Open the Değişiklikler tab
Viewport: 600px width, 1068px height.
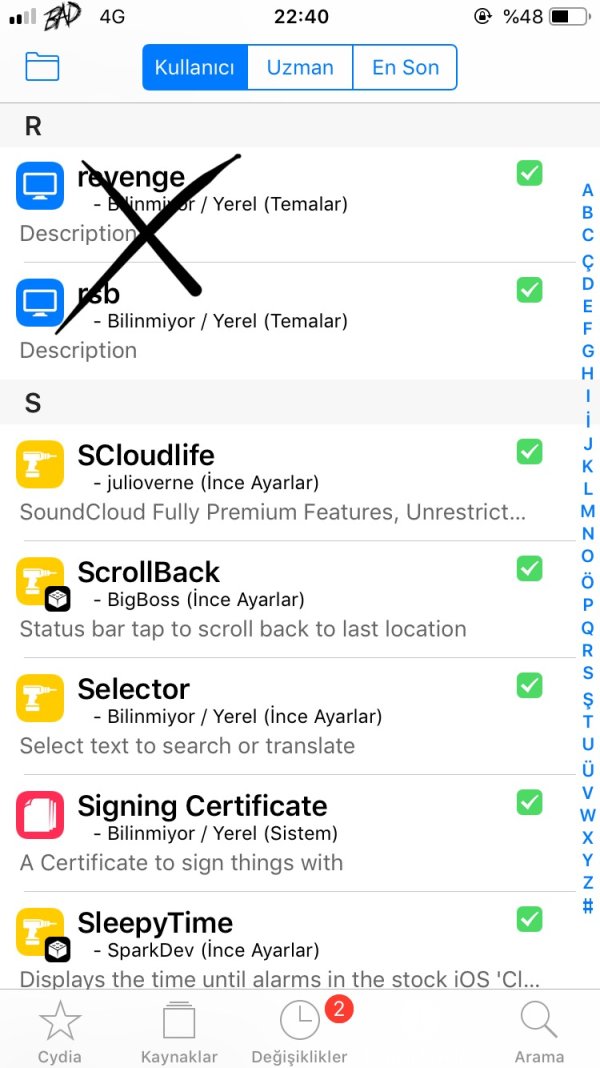tap(300, 1032)
